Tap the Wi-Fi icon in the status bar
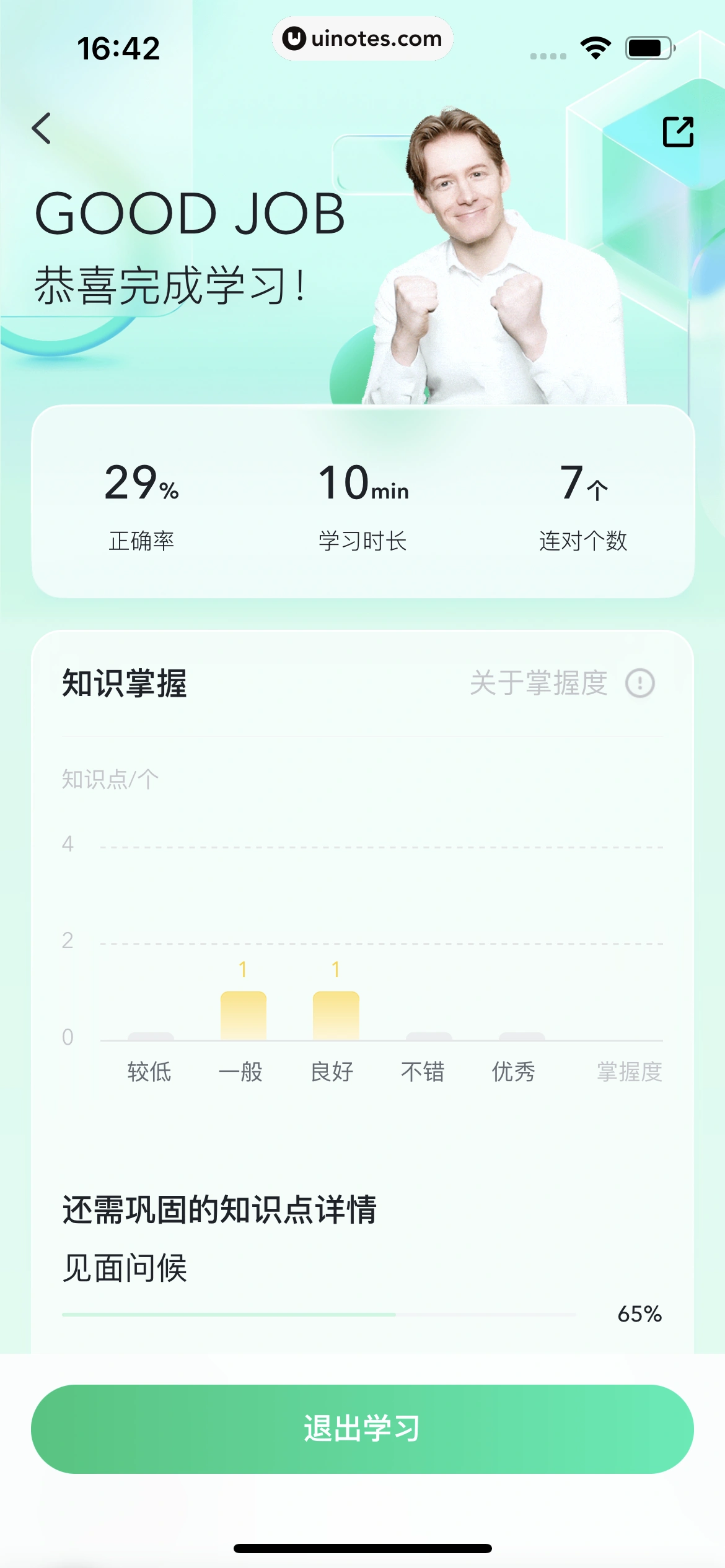Screen dimensions: 725x1568 coord(594,48)
